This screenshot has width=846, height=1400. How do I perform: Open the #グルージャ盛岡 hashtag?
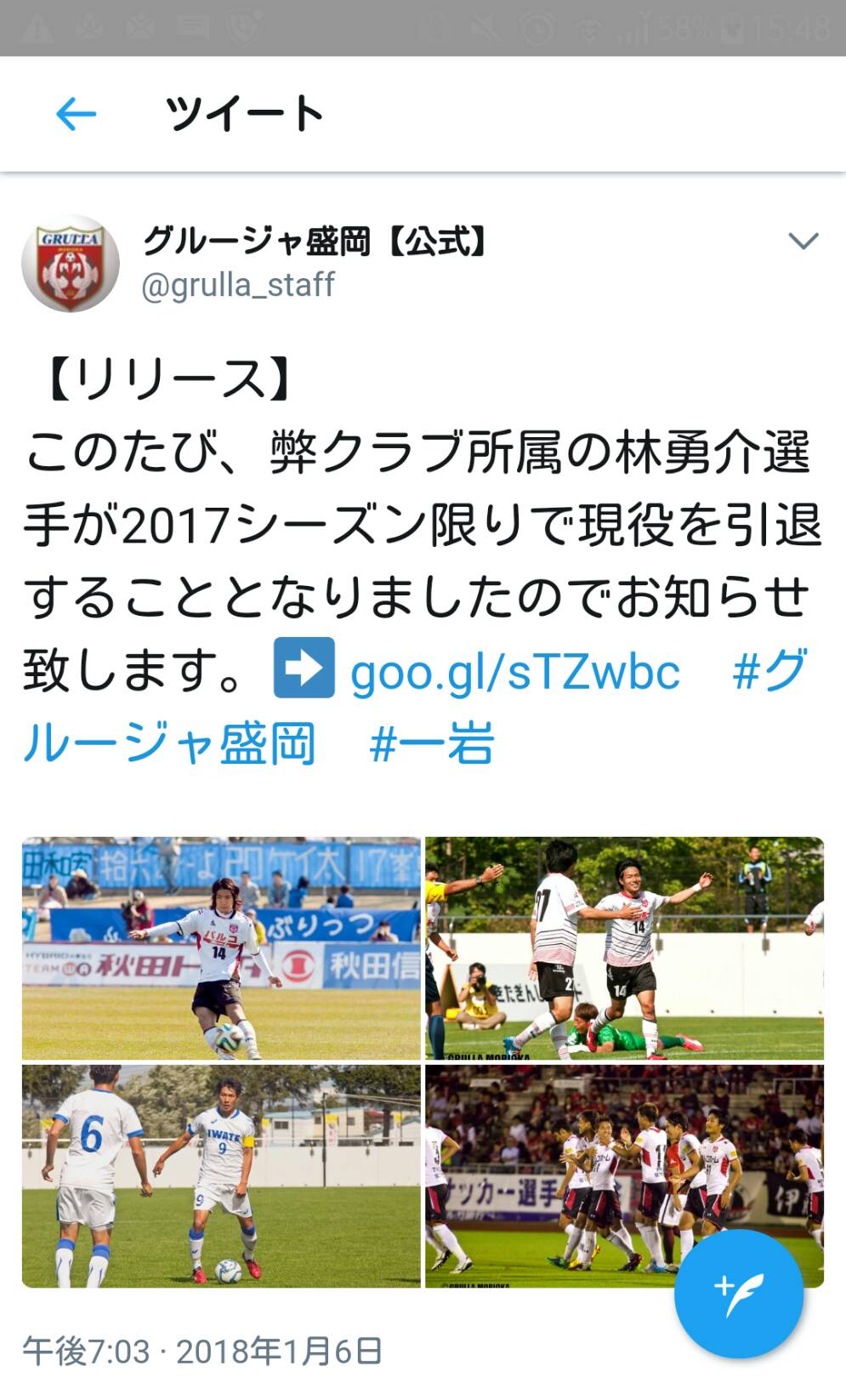170,743
